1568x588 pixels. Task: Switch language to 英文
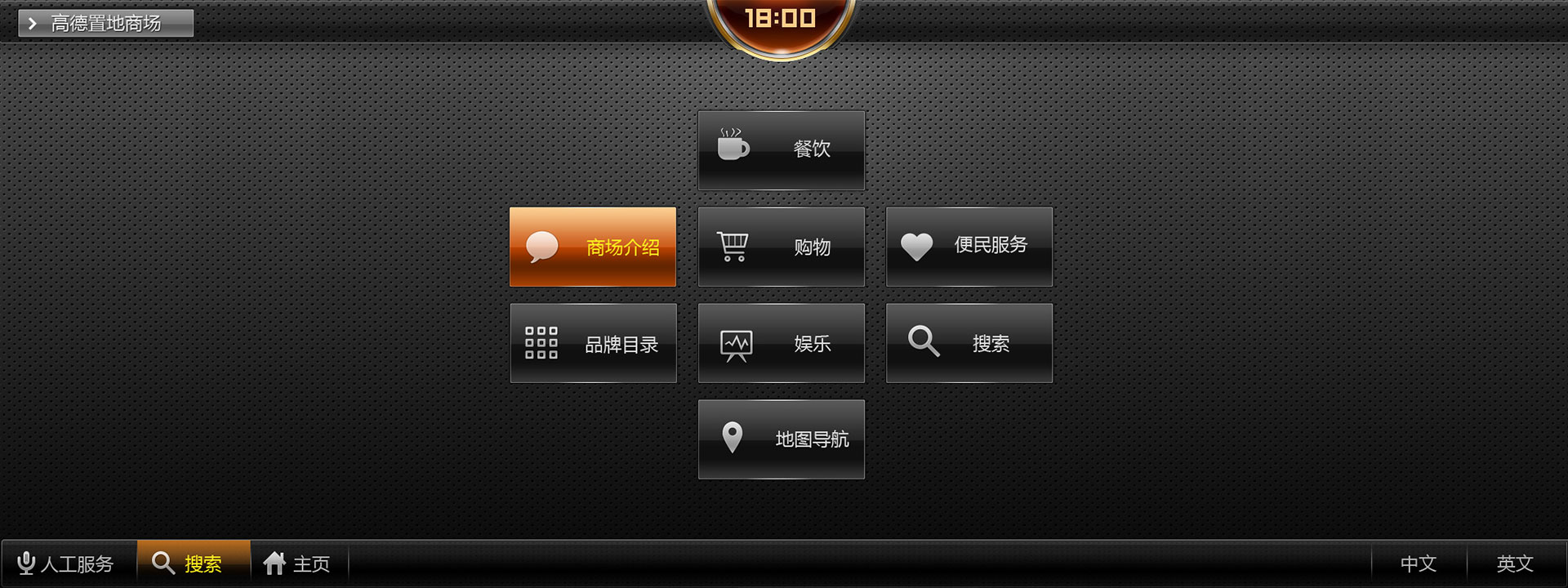coord(1514,563)
